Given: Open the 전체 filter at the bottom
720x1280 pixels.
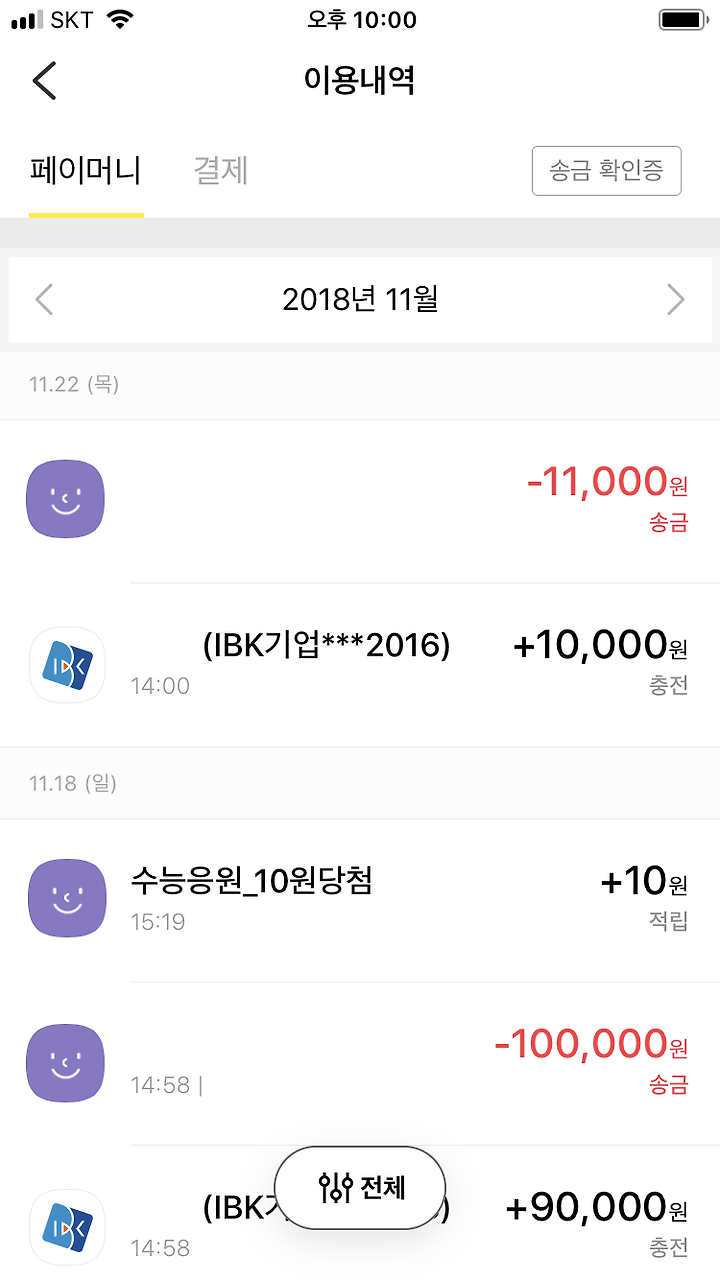Looking at the screenshot, I should click(359, 1188).
